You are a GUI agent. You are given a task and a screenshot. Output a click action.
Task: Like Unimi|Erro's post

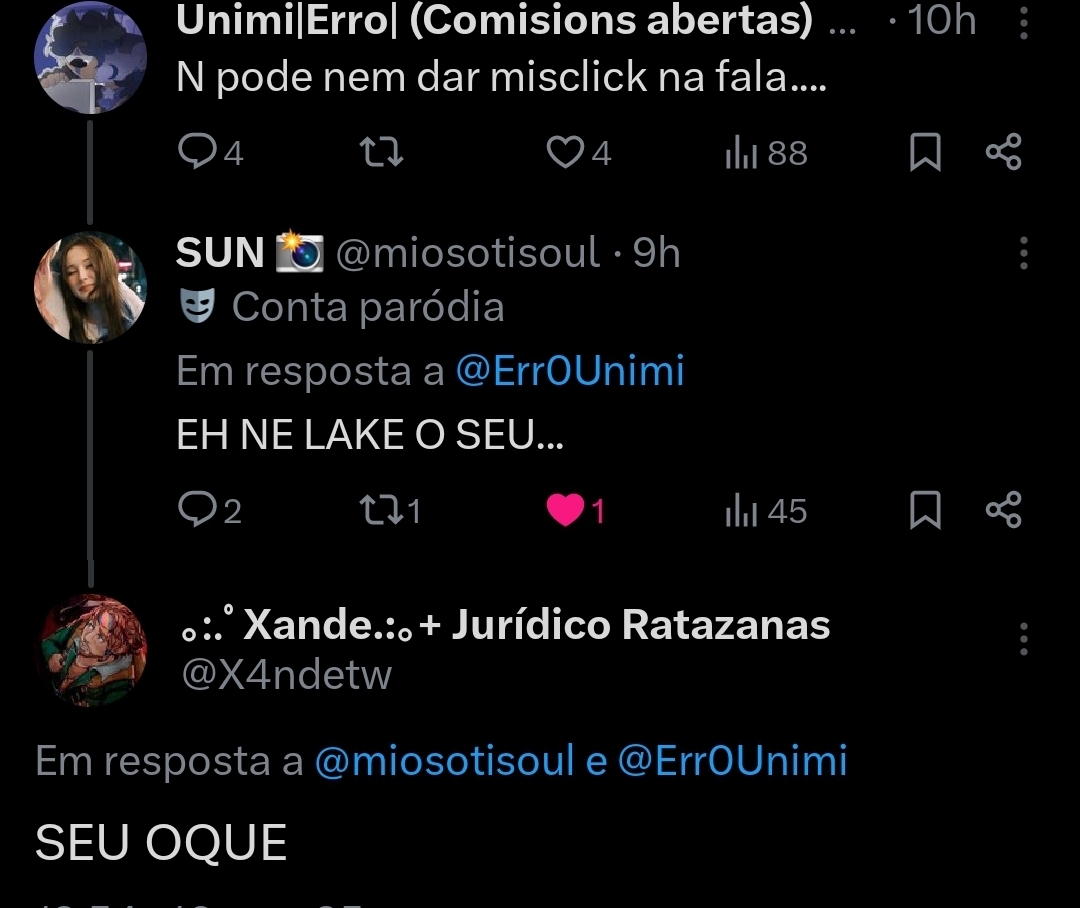tap(566, 152)
